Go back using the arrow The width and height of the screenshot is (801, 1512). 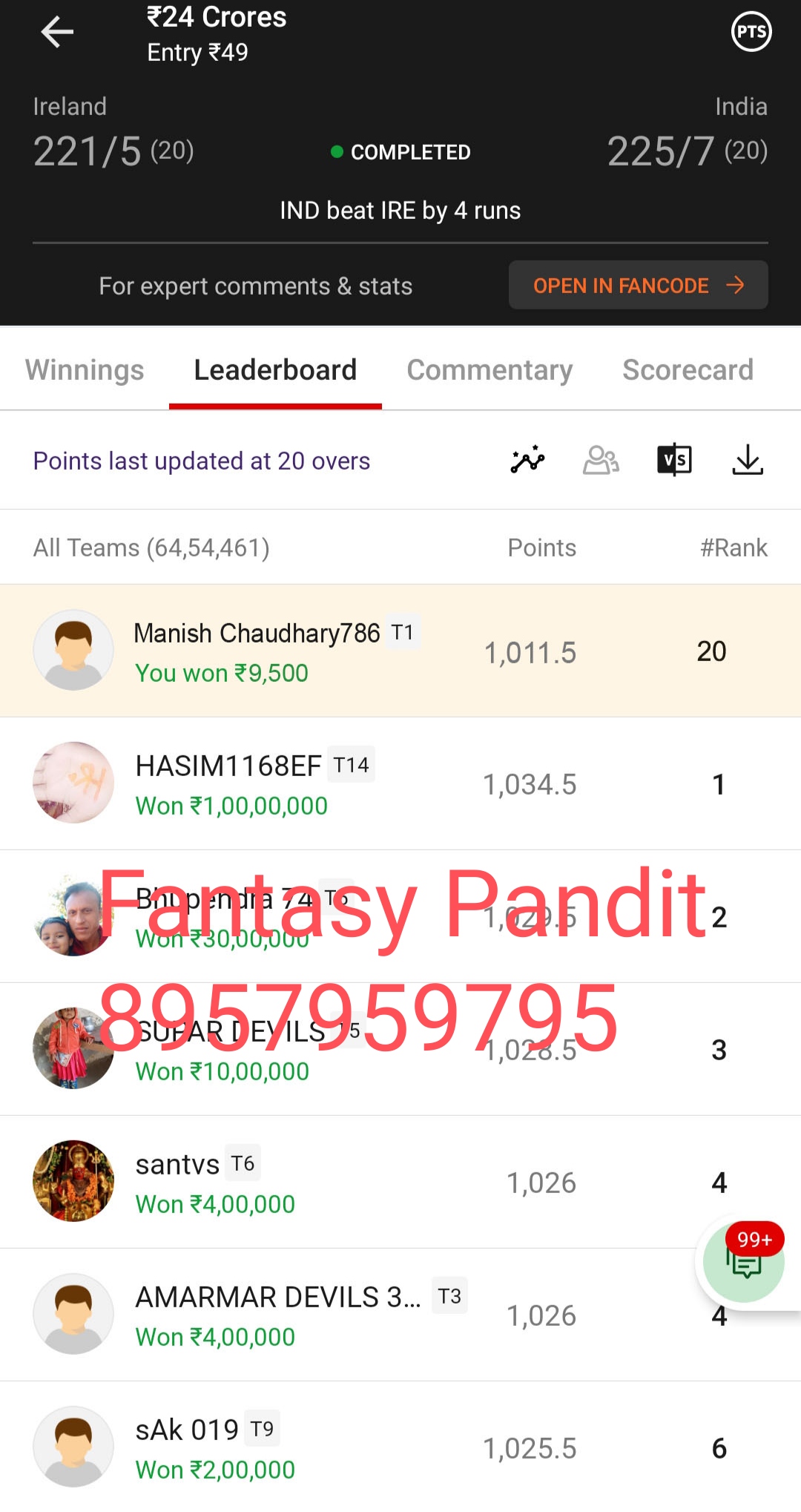pyautogui.click(x=57, y=32)
